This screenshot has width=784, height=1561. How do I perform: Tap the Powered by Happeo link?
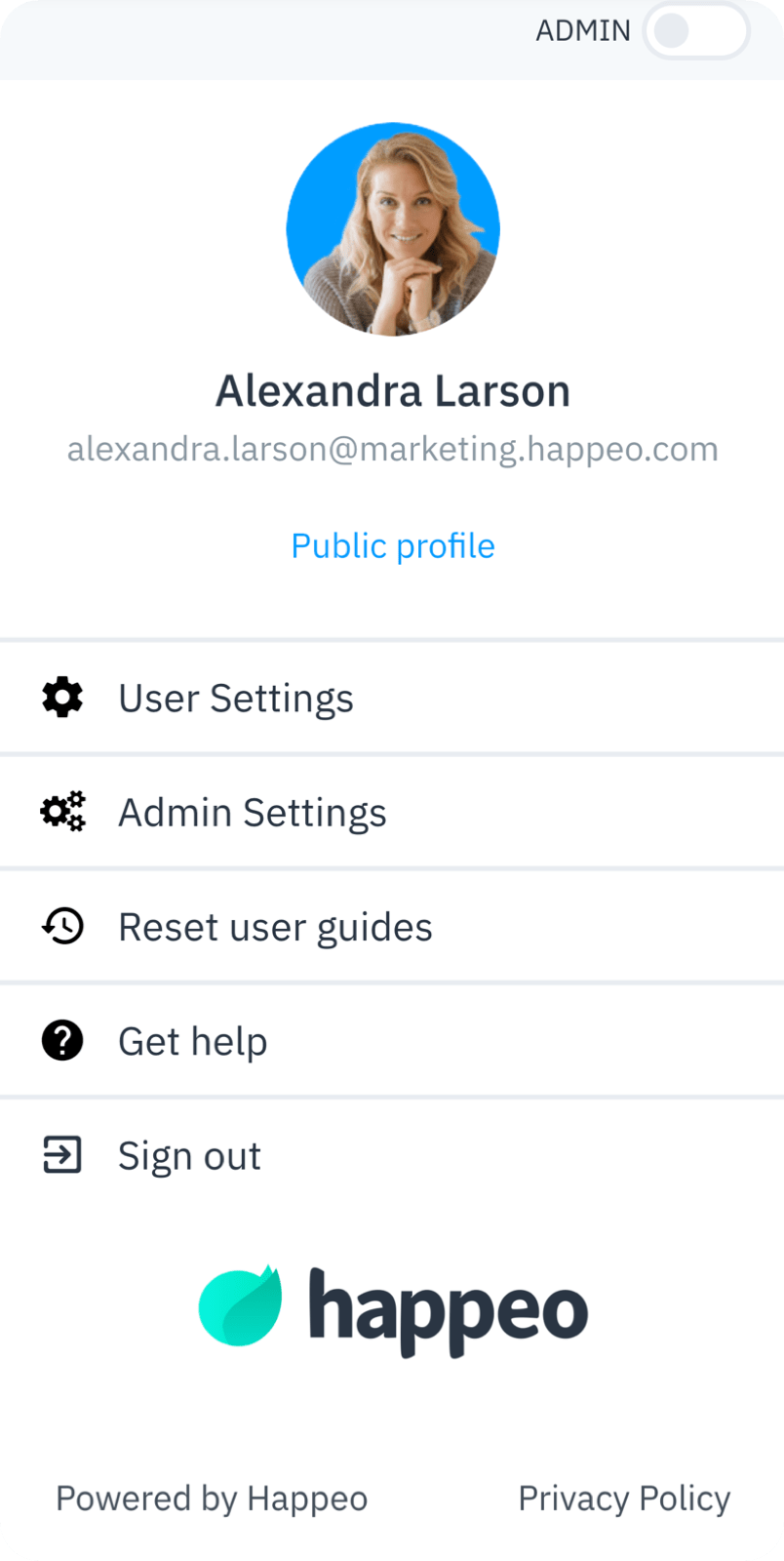(212, 1499)
